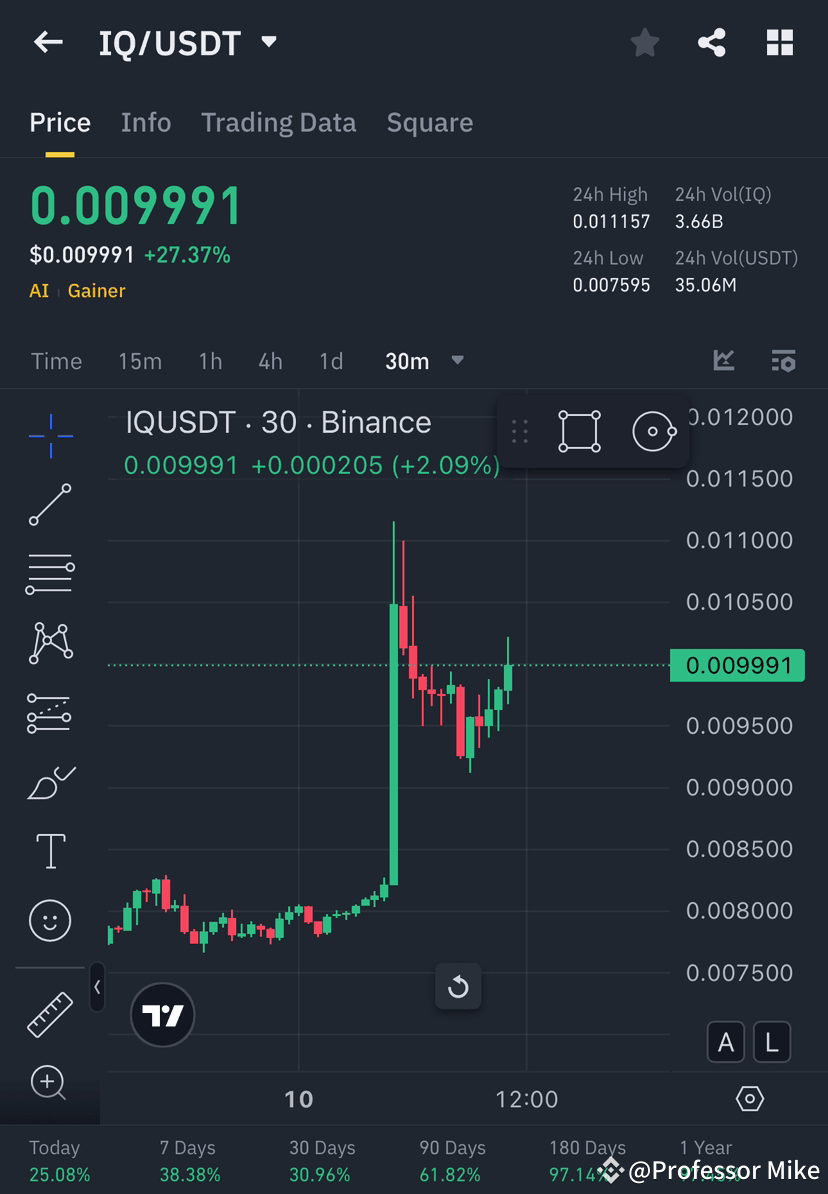Collapse the drawing toolbar with the chevron
The image size is (828, 1194).
(97, 987)
